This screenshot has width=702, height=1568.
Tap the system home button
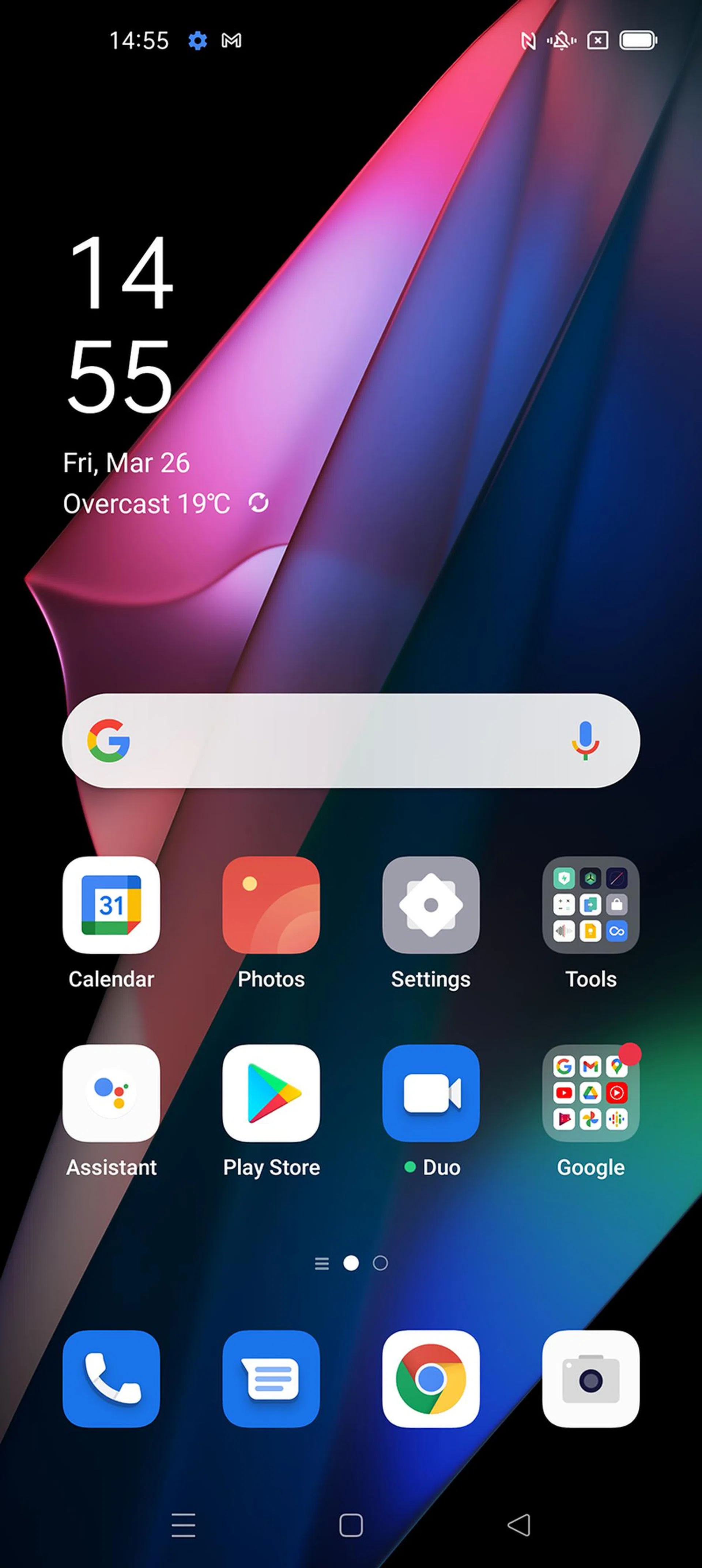click(x=351, y=1525)
